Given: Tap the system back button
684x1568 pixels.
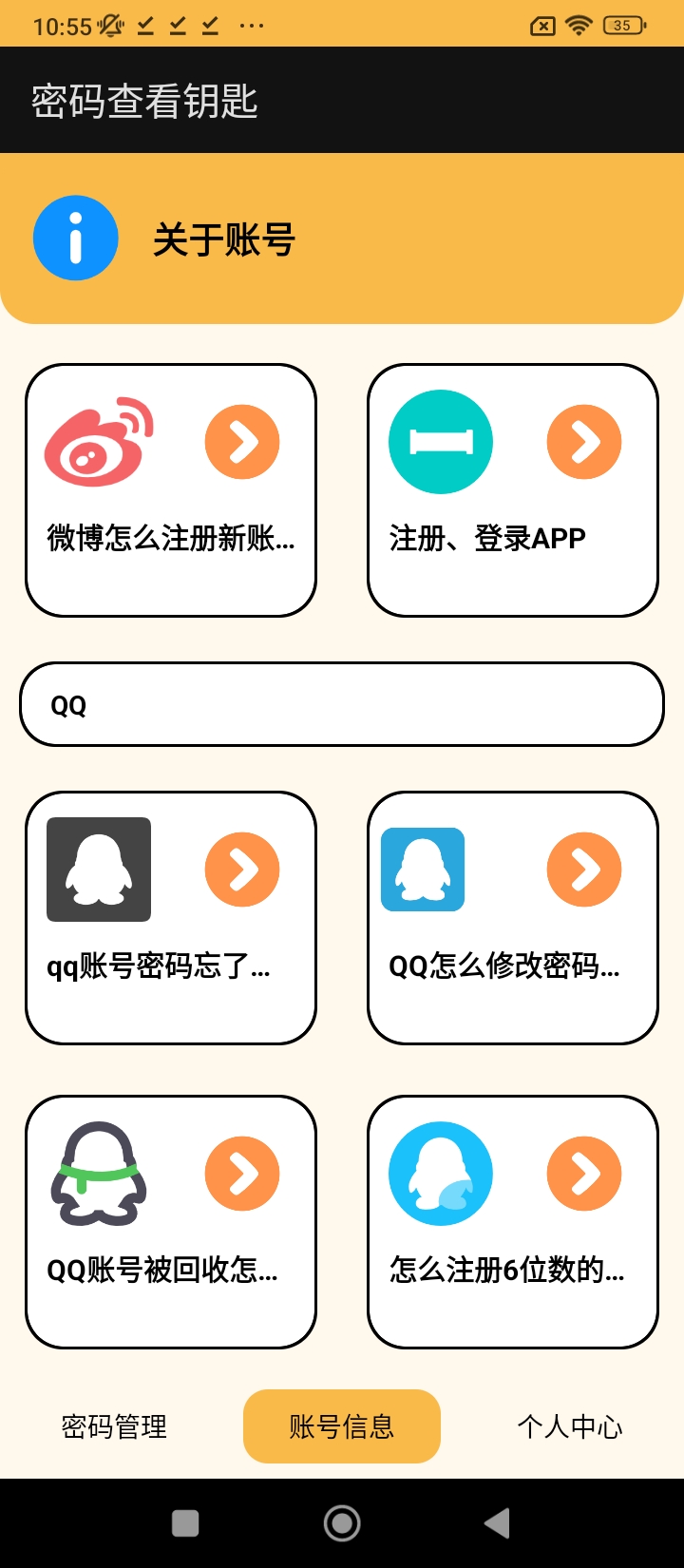Looking at the screenshot, I should click(x=497, y=1523).
